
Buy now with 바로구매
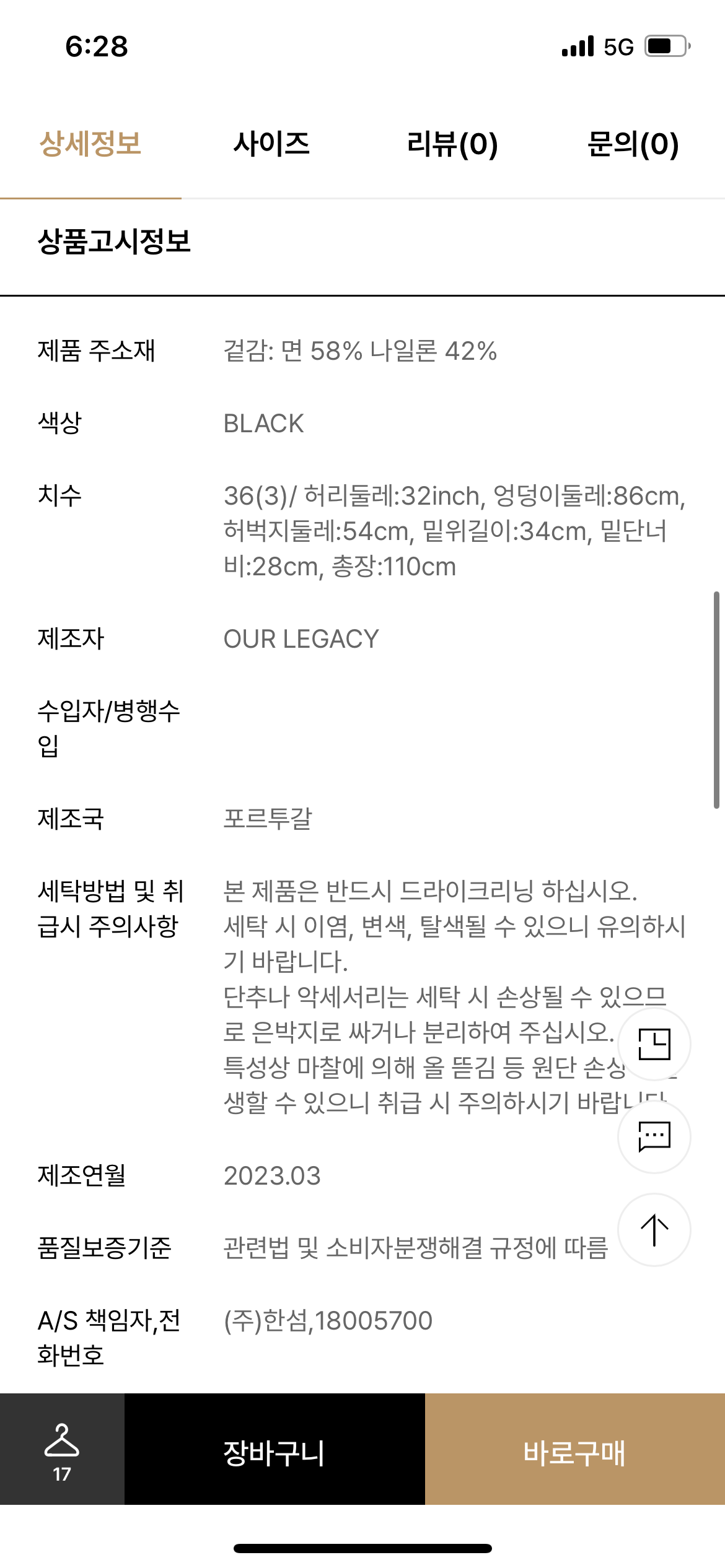[575, 1449]
